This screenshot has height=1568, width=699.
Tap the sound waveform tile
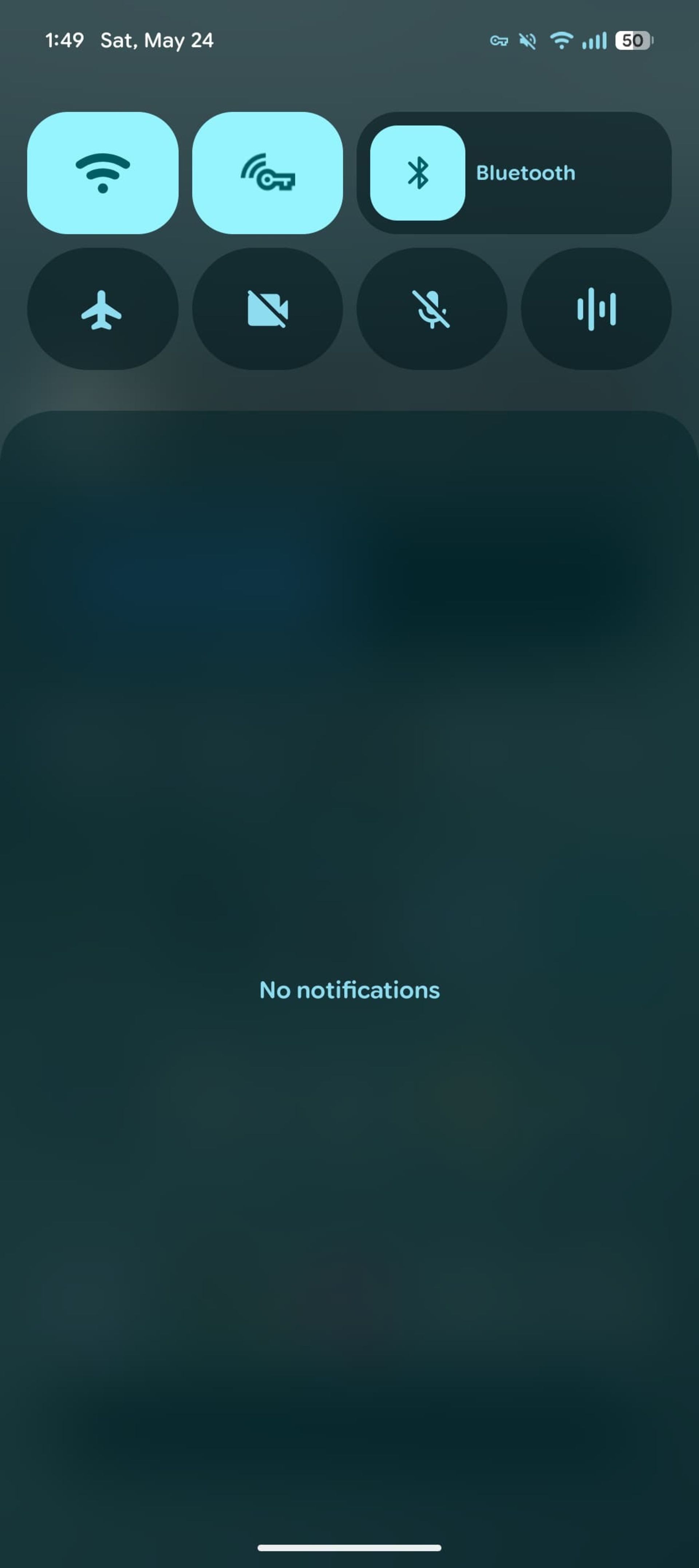[x=596, y=309]
